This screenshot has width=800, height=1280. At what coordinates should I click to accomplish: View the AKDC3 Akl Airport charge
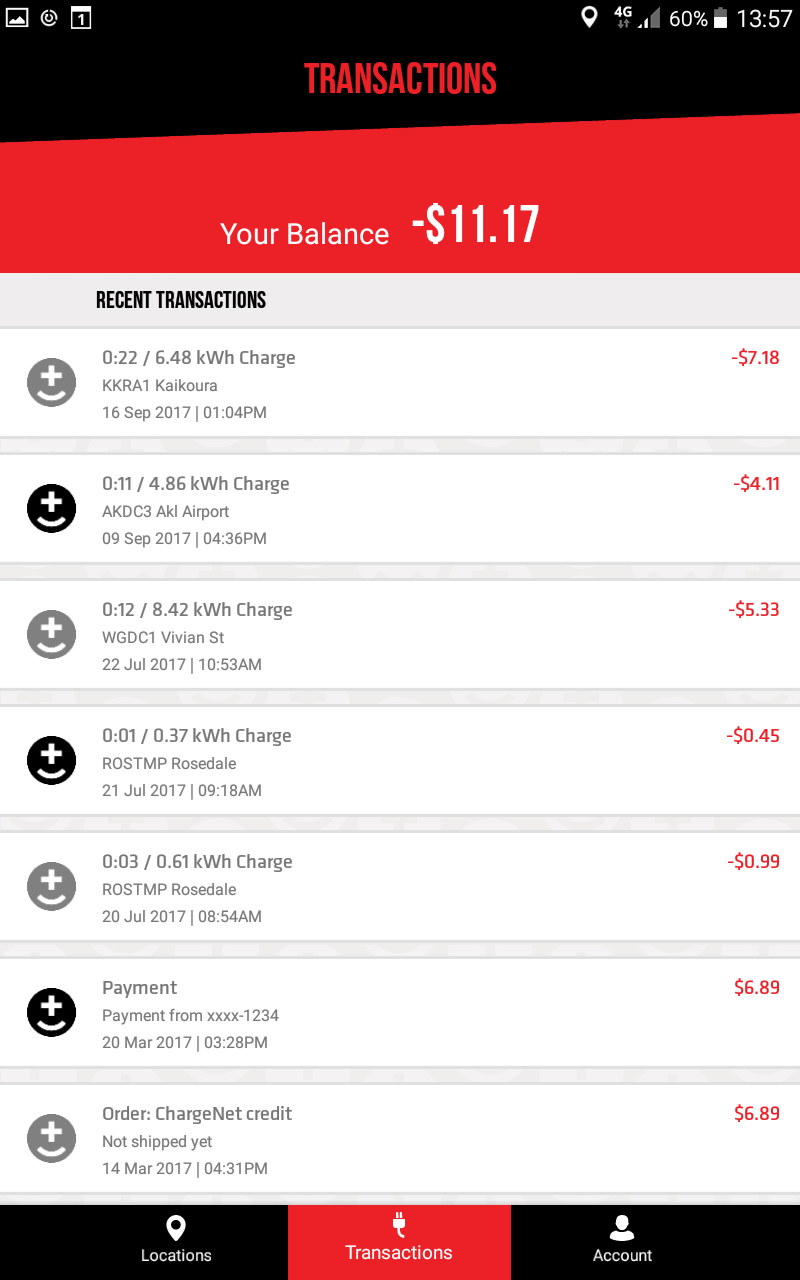[x=400, y=510]
